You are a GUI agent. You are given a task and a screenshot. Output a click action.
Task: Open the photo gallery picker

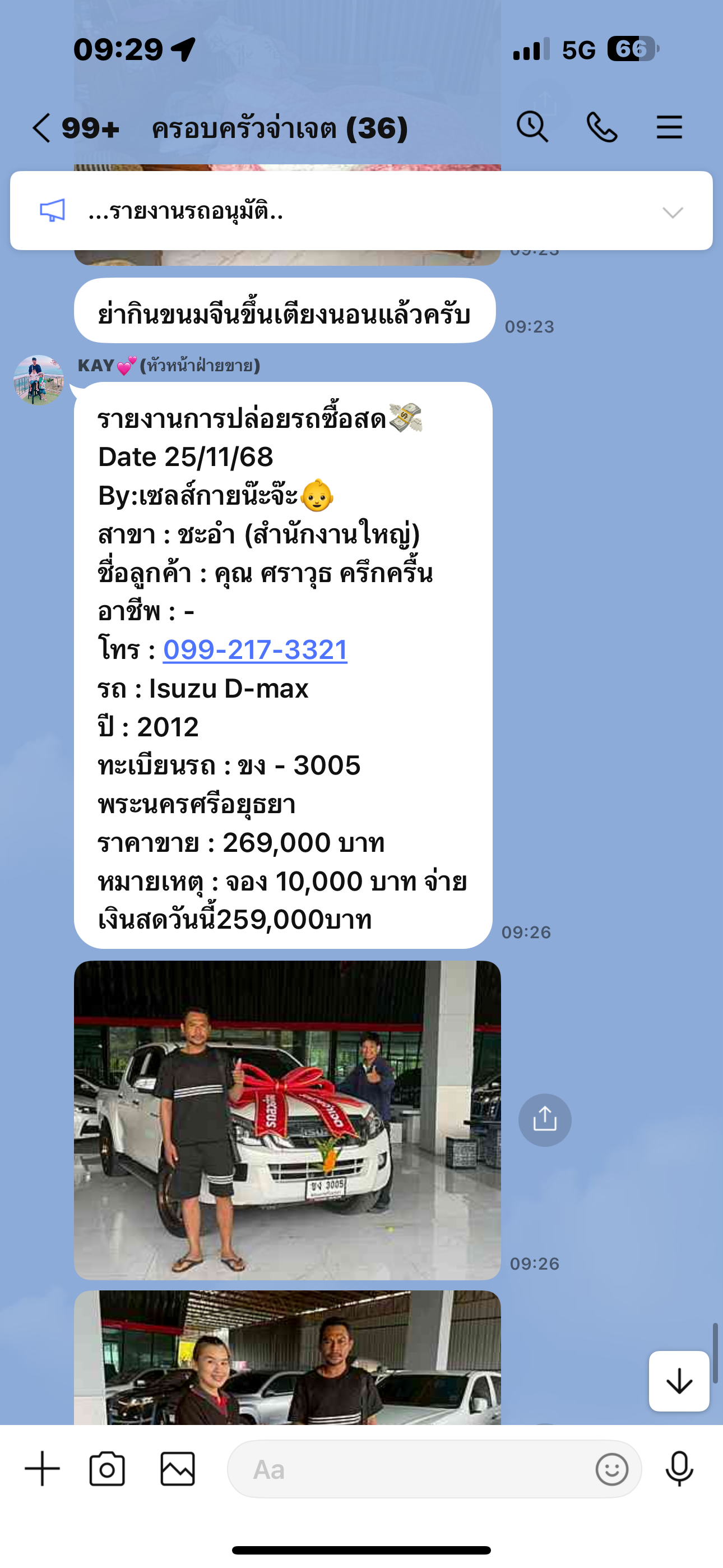coord(178,1469)
